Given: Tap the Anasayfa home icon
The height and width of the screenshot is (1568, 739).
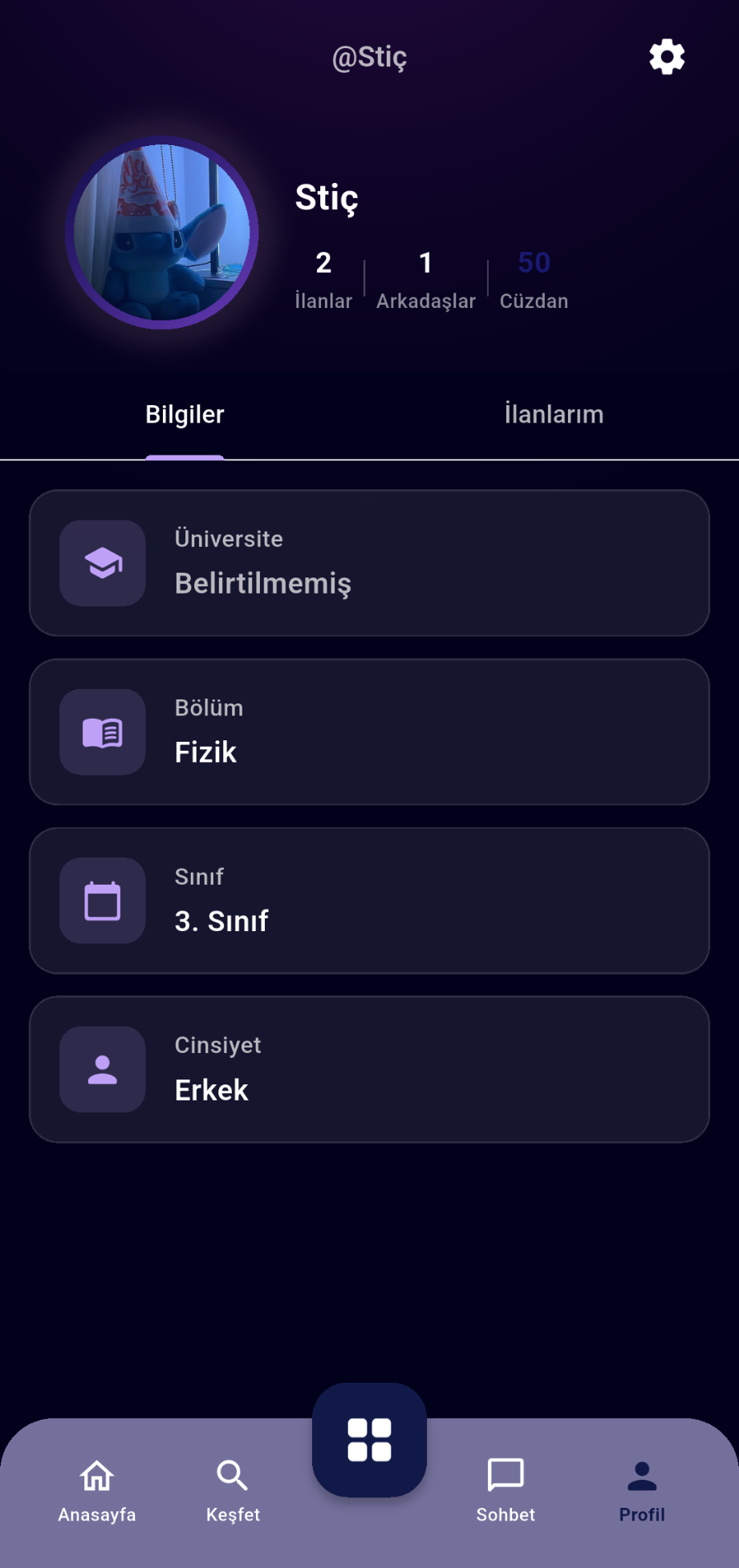Looking at the screenshot, I should (x=96, y=1476).
